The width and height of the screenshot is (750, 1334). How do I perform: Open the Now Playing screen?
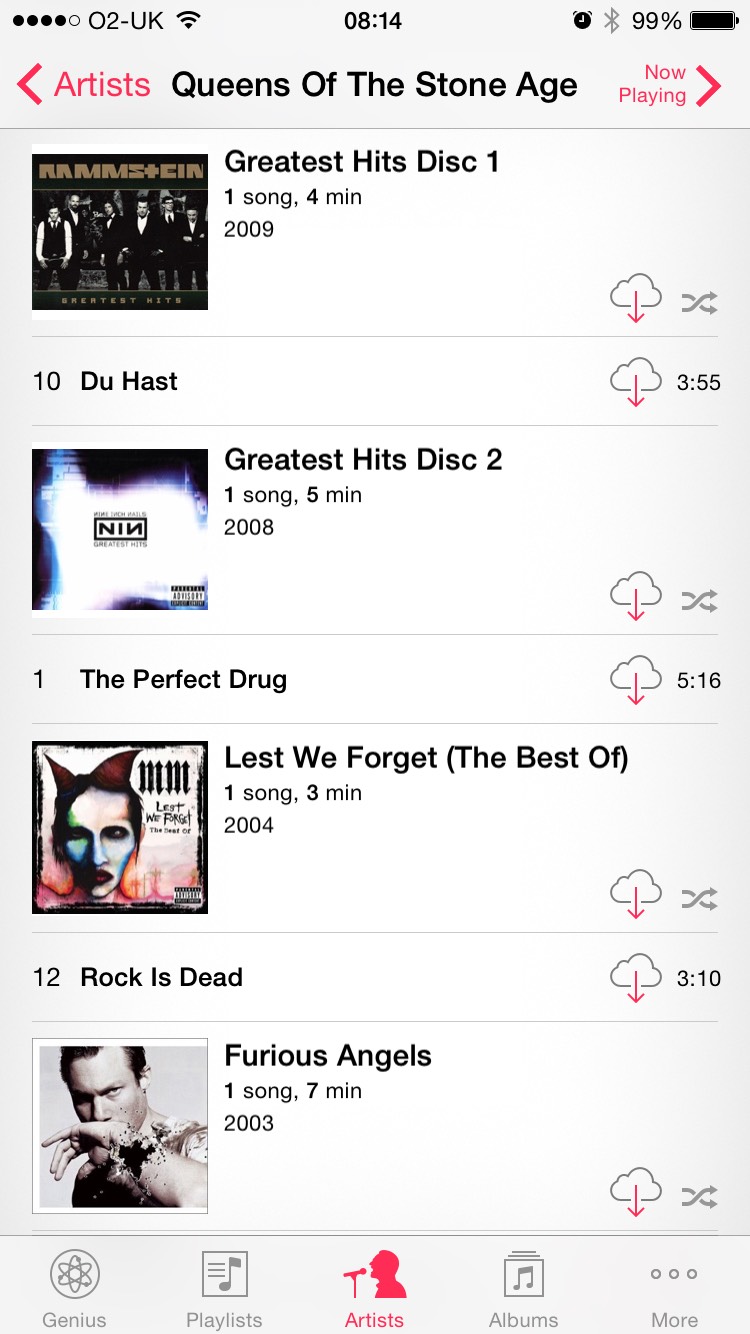tap(668, 85)
